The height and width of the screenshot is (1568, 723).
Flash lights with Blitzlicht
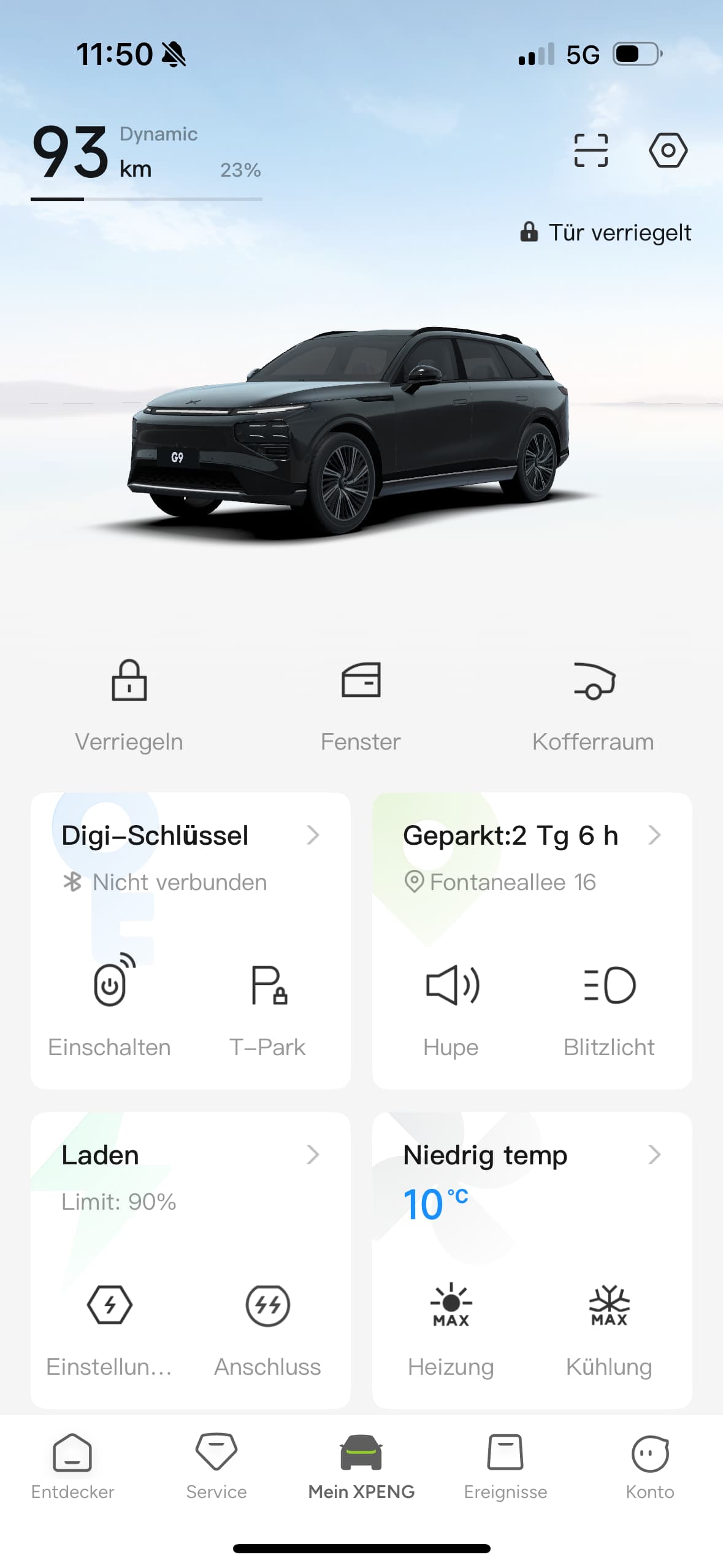tap(610, 1006)
